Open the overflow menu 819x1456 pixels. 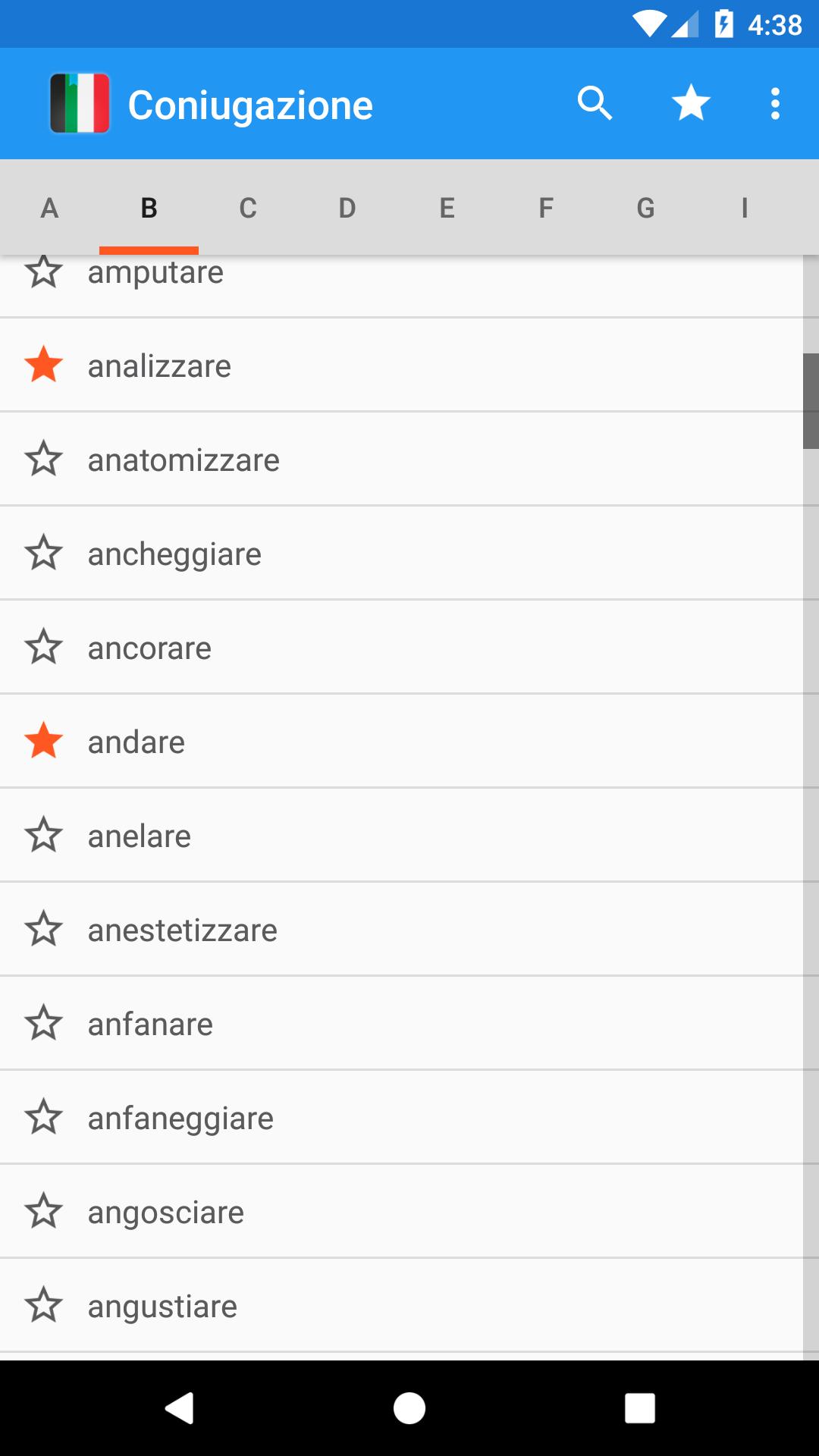(774, 104)
